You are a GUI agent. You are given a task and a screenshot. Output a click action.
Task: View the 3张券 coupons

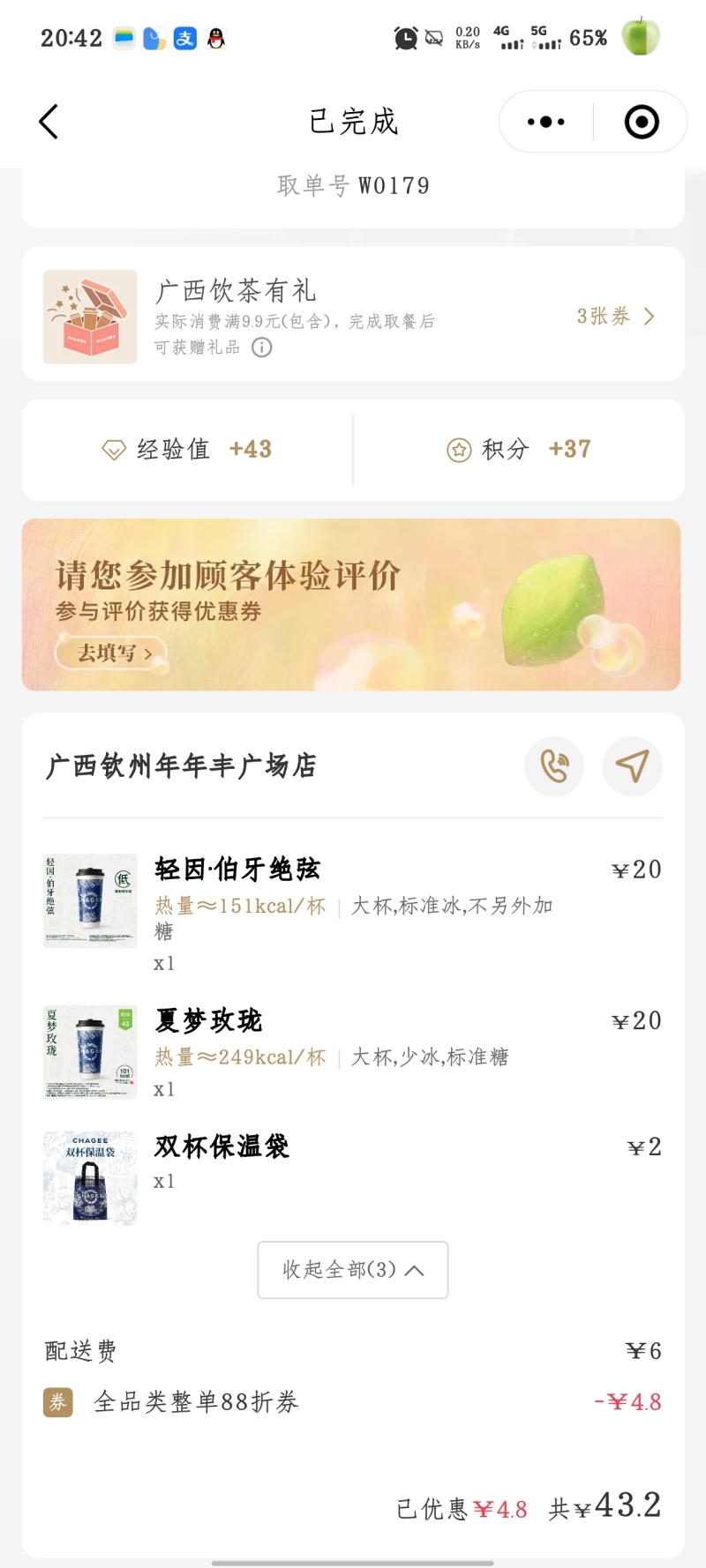pos(615,317)
